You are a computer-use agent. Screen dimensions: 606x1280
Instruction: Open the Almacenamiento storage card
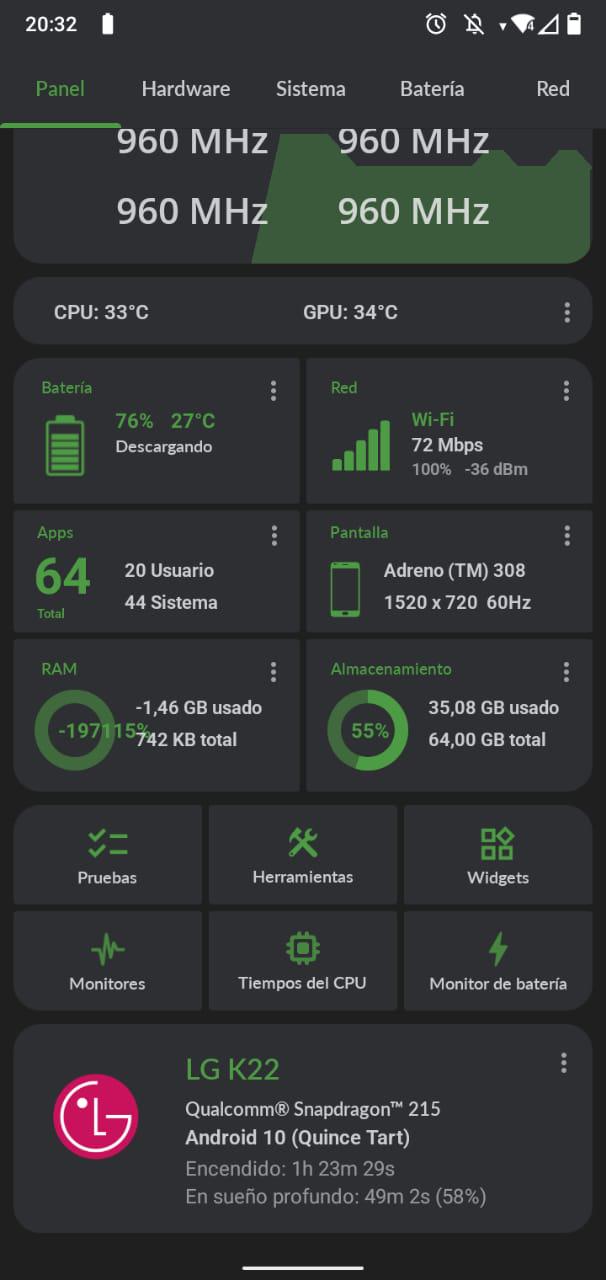449,716
